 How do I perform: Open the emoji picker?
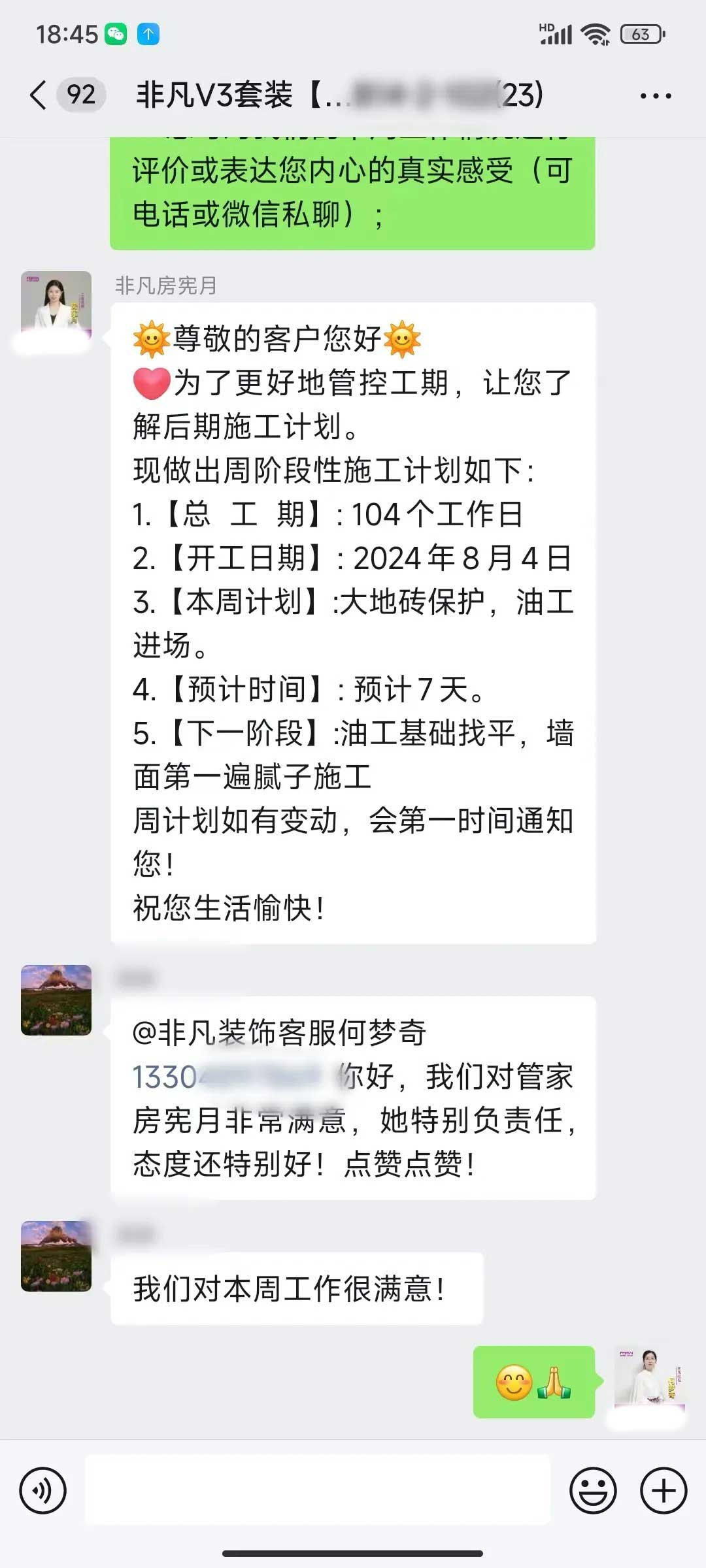point(593,1490)
